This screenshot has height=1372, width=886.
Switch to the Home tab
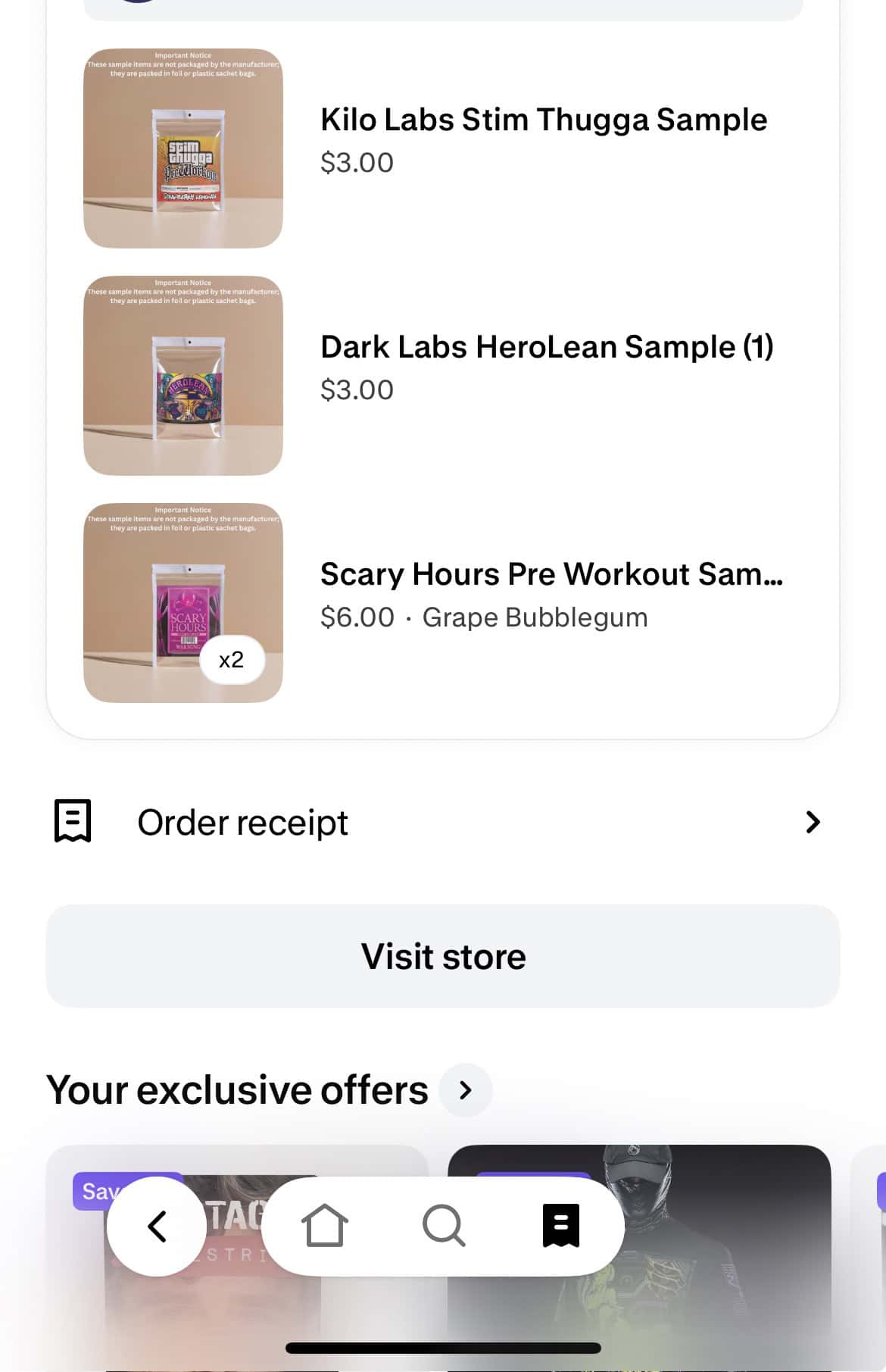[x=325, y=1225]
